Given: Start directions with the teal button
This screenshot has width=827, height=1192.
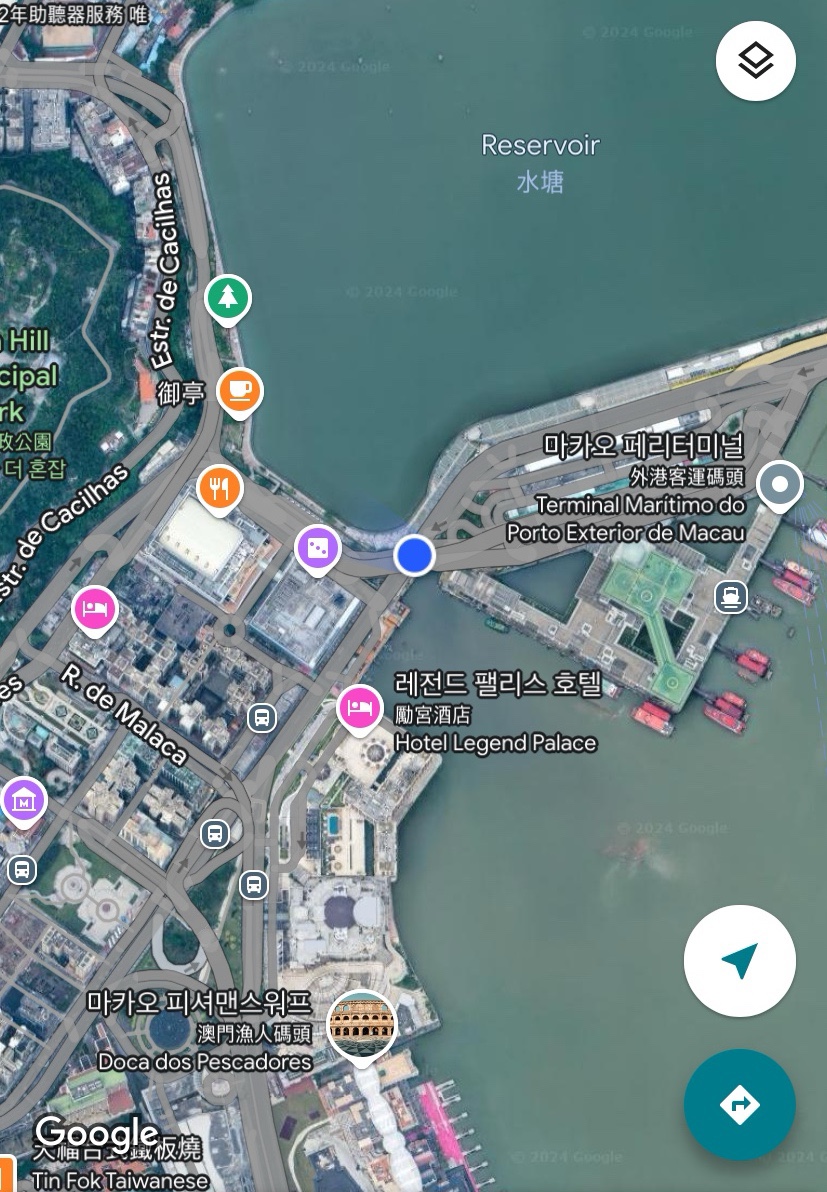Looking at the screenshot, I should (739, 1104).
